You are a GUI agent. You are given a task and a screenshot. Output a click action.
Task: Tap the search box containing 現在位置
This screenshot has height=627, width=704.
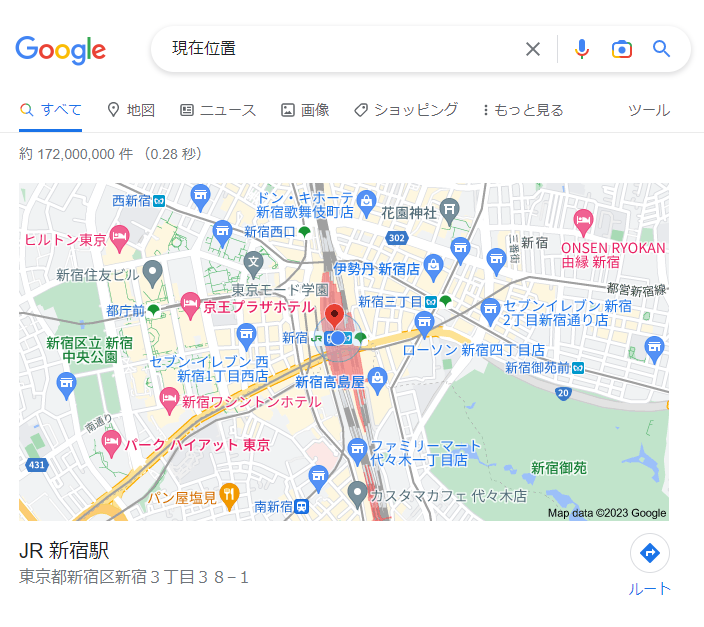point(340,49)
